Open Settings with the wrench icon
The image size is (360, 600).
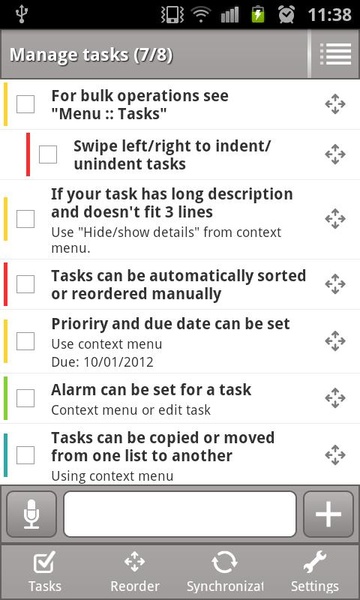(x=314, y=572)
